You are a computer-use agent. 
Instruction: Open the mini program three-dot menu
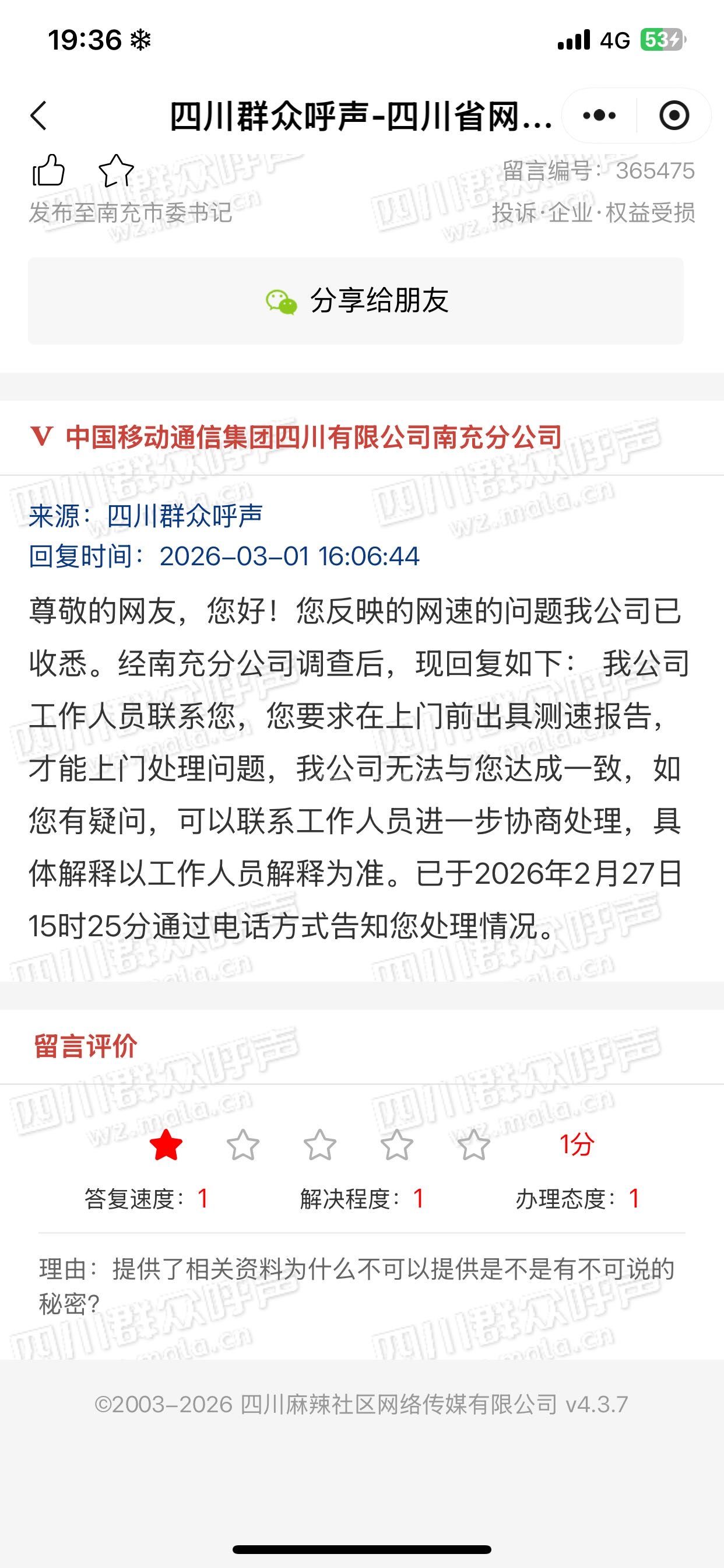pyautogui.click(x=599, y=116)
